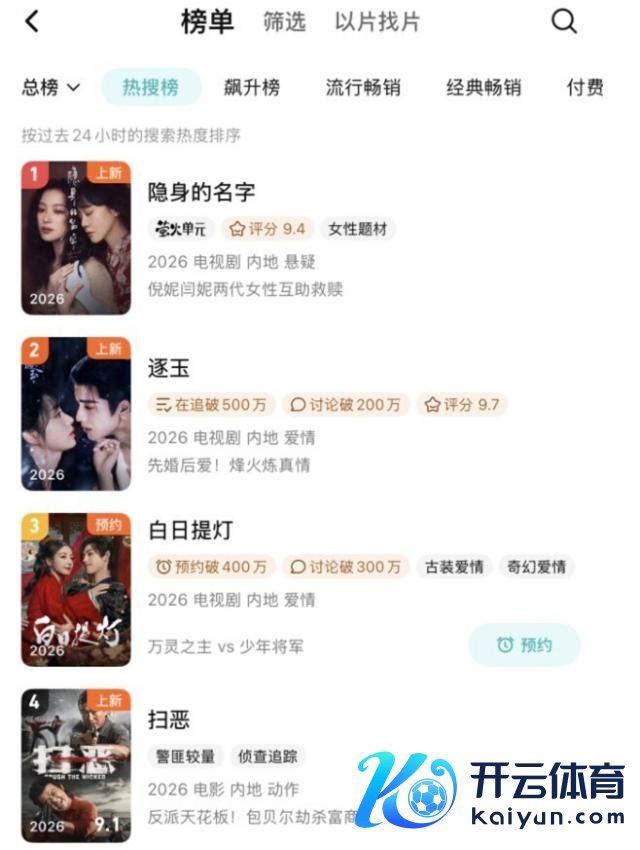Expand the 总榜 dropdown
Screen dimensions: 640x850
click(x=51, y=88)
